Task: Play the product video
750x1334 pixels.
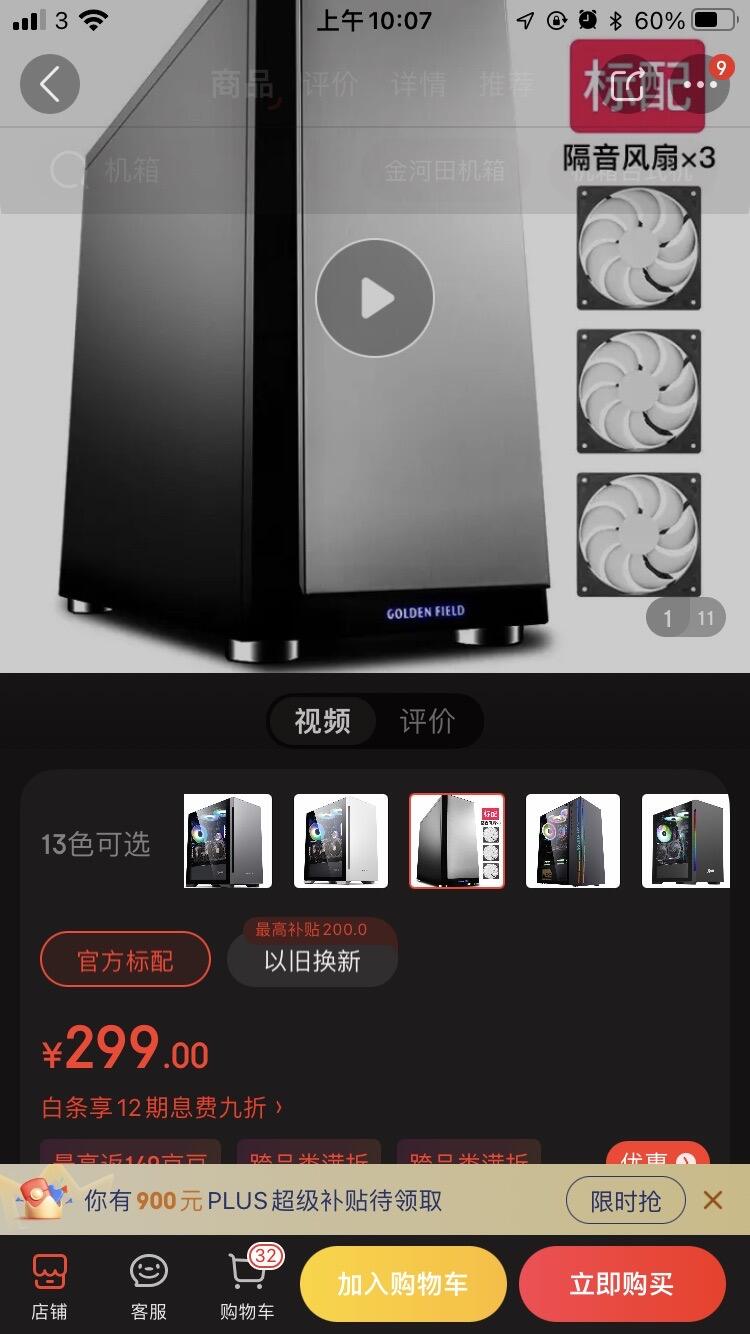Action: click(x=375, y=297)
